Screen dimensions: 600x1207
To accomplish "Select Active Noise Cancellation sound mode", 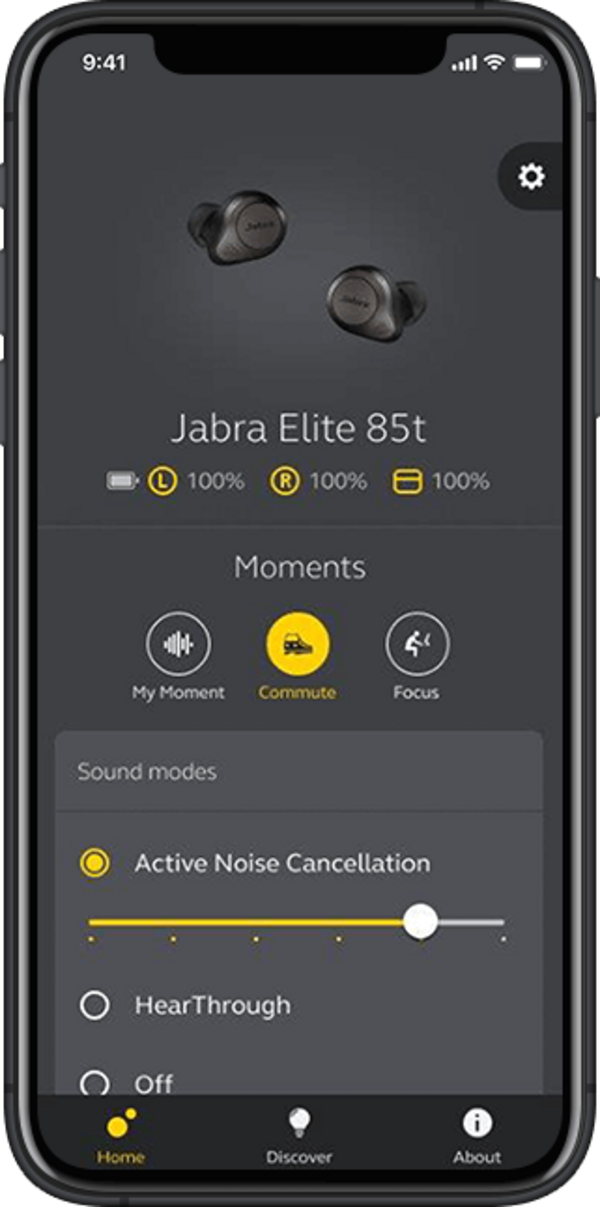I will pyautogui.click(x=95, y=863).
